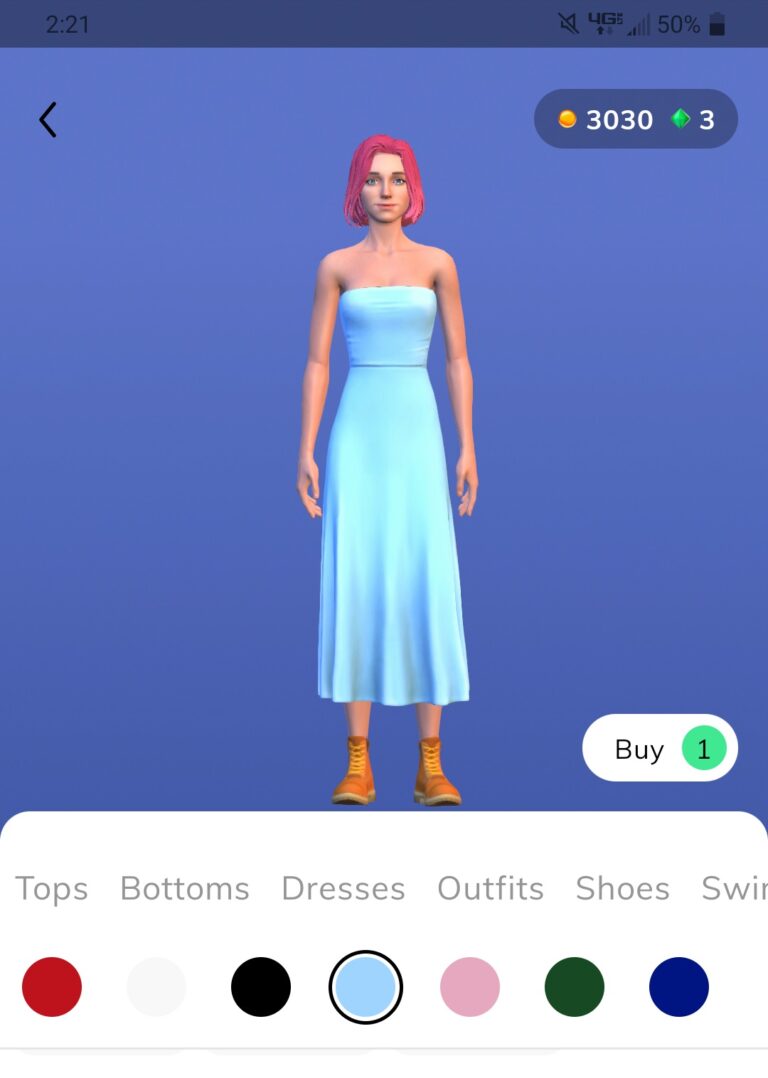Image resolution: width=768 pixels, height=1078 pixels.
Task: Switch to the Bottoms tab
Action: (x=185, y=888)
